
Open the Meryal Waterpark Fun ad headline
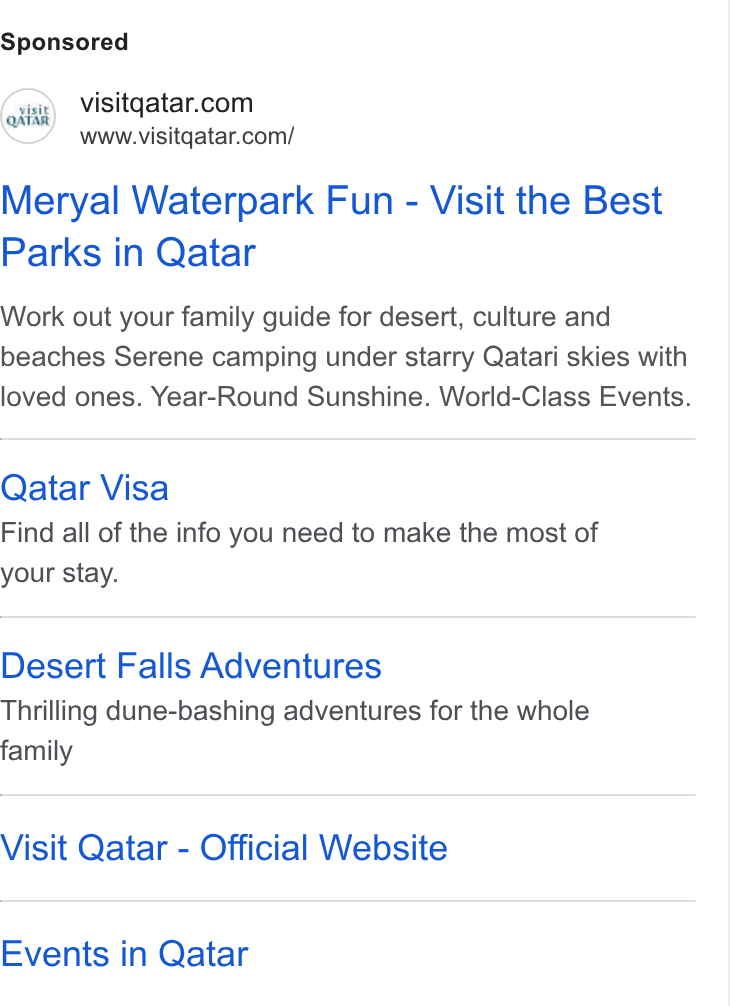click(x=331, y=226)
